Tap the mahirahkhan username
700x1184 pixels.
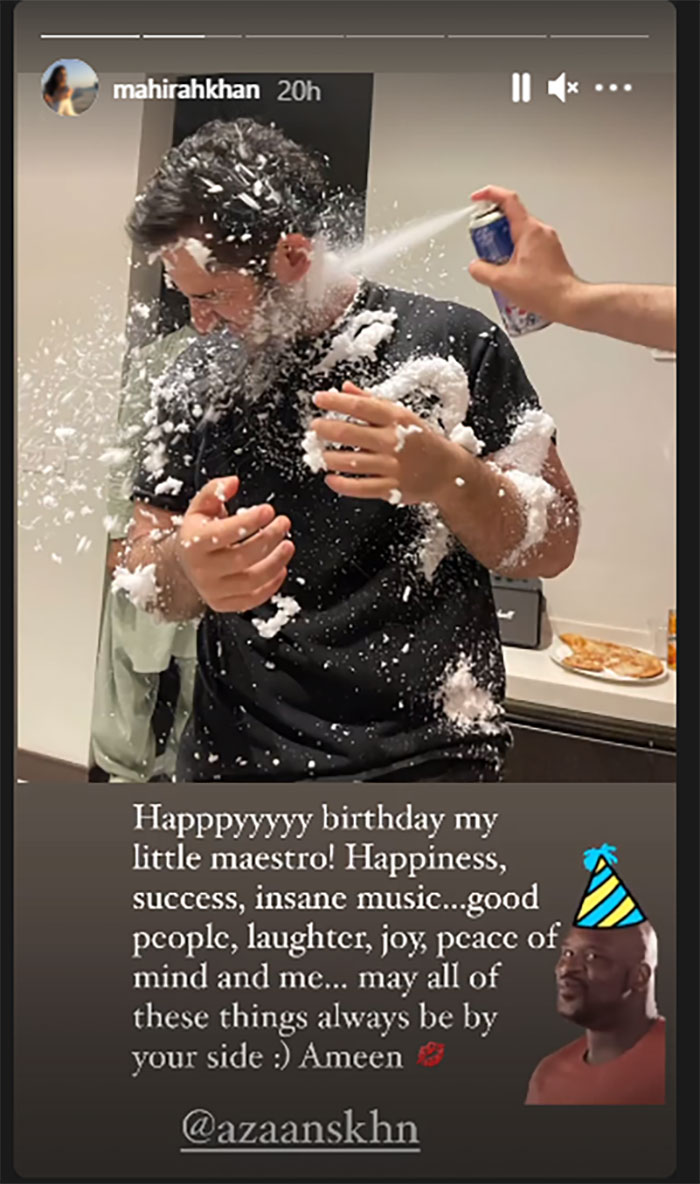[186, 90]
